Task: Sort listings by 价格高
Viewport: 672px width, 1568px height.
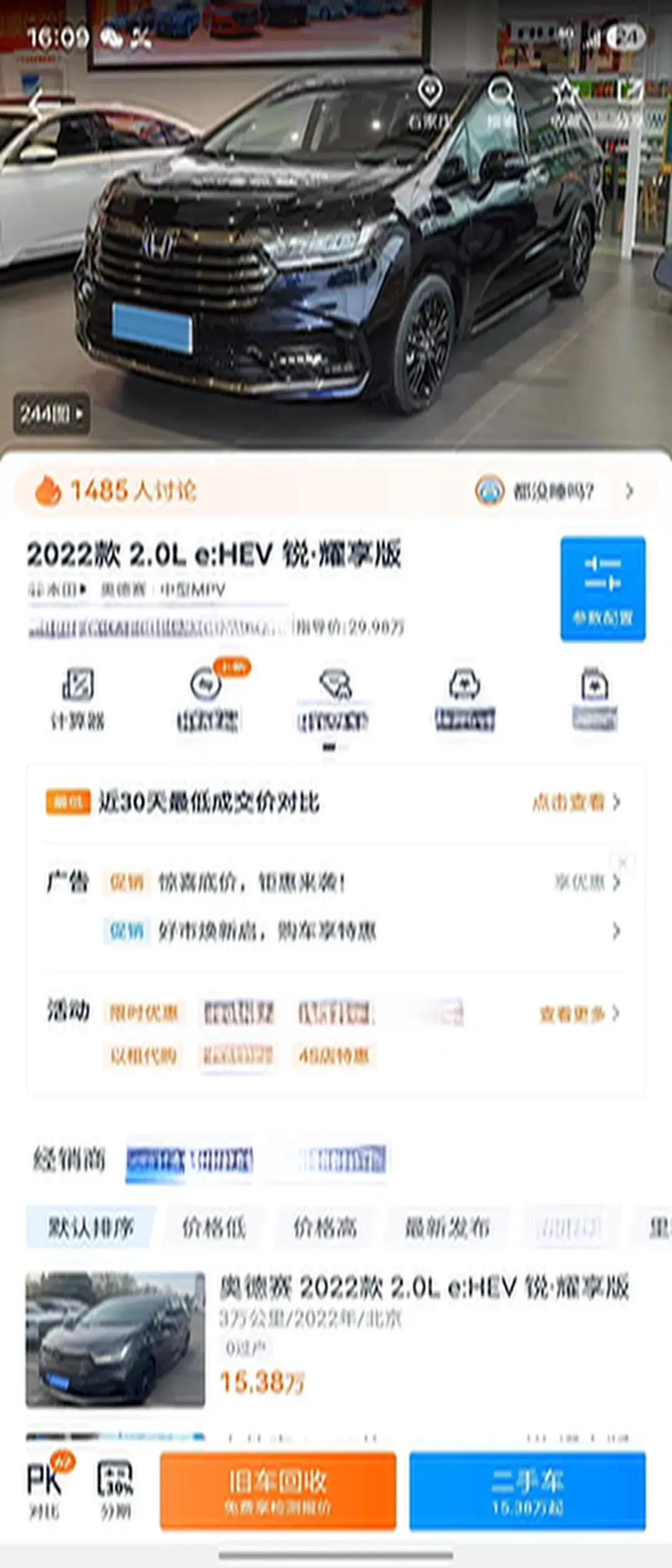Action: [x=325, y=1228]
